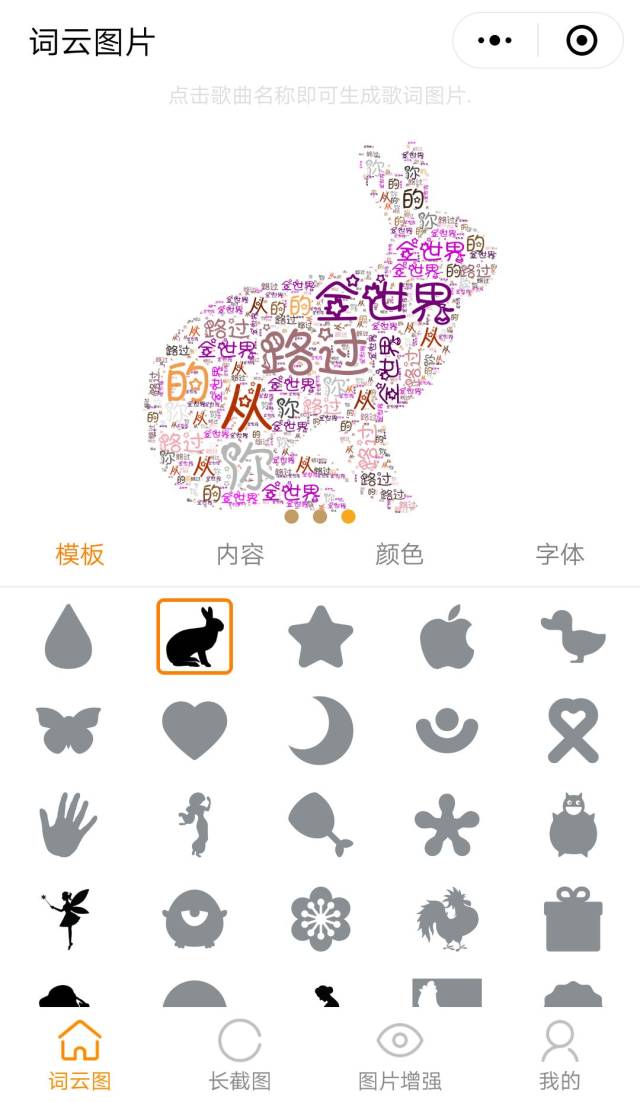This screenshot has width=640, height=1103.
Task: Apply the gift box template
Action: (573, 918)
